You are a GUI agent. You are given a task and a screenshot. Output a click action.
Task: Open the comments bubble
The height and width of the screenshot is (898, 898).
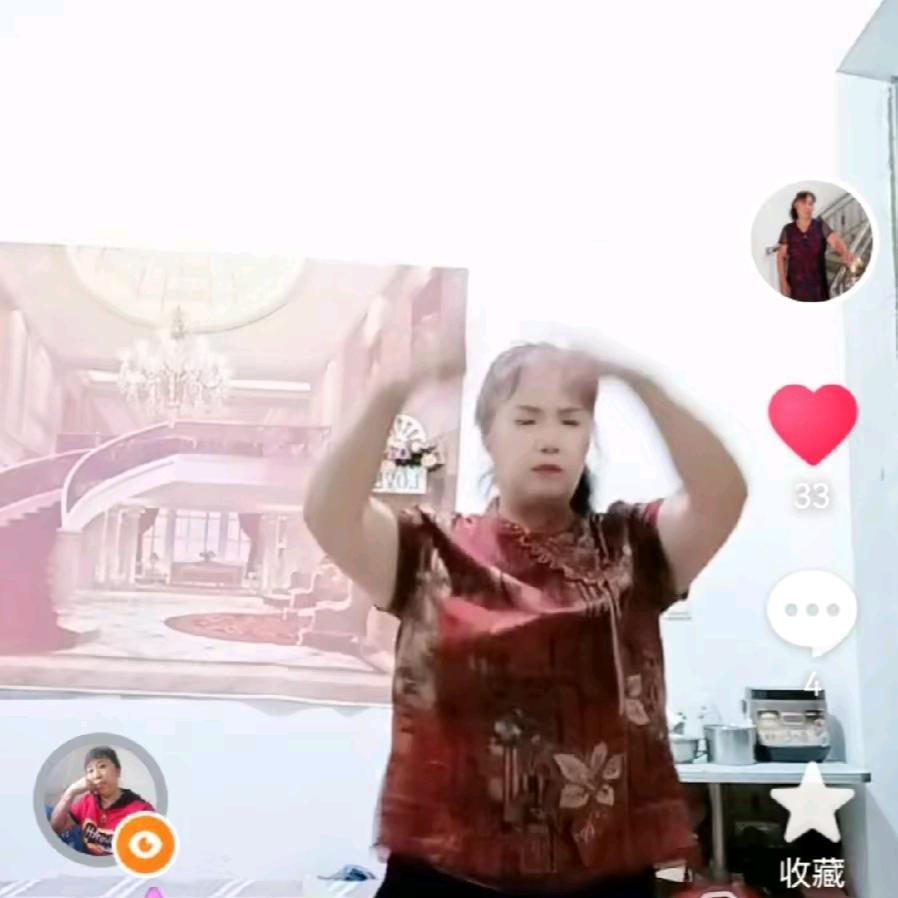point(811,611)
